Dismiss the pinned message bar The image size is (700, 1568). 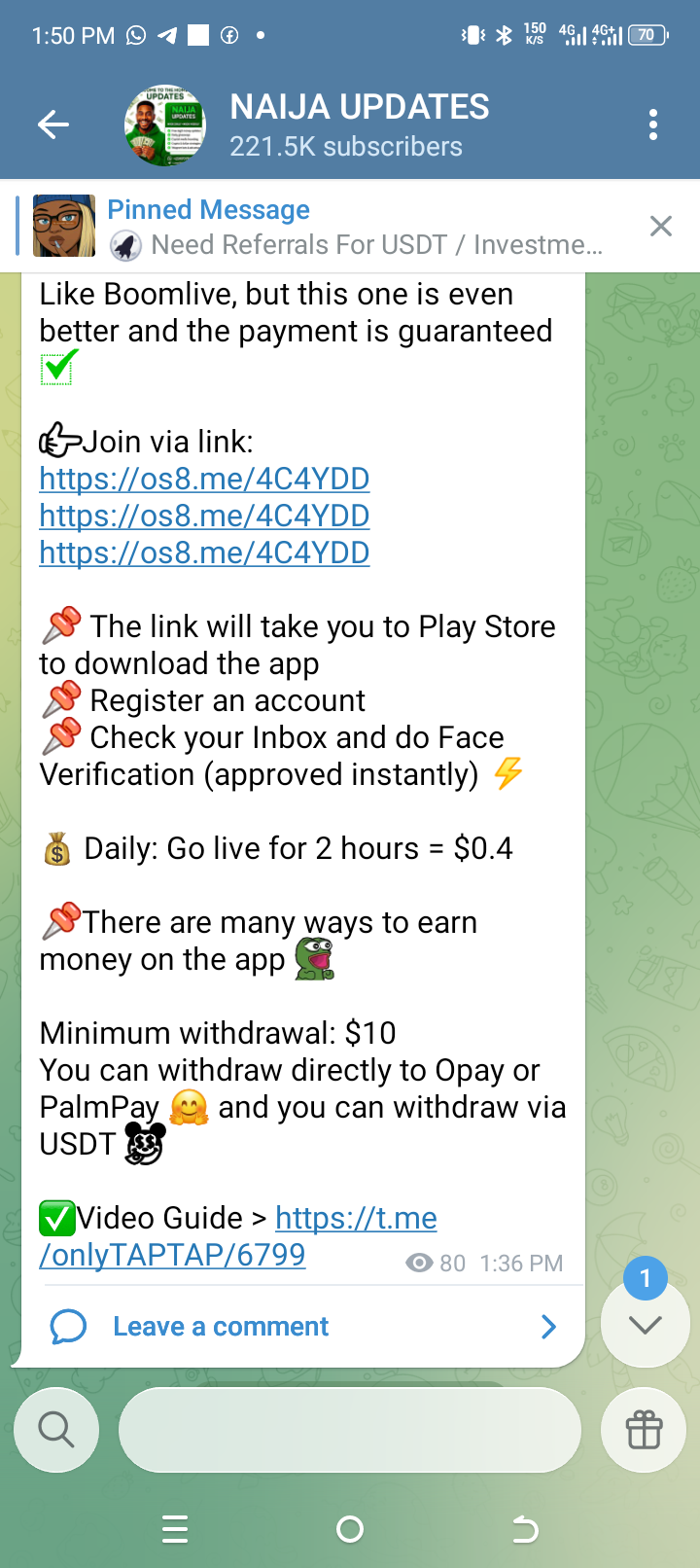click(x=661, y=227)
